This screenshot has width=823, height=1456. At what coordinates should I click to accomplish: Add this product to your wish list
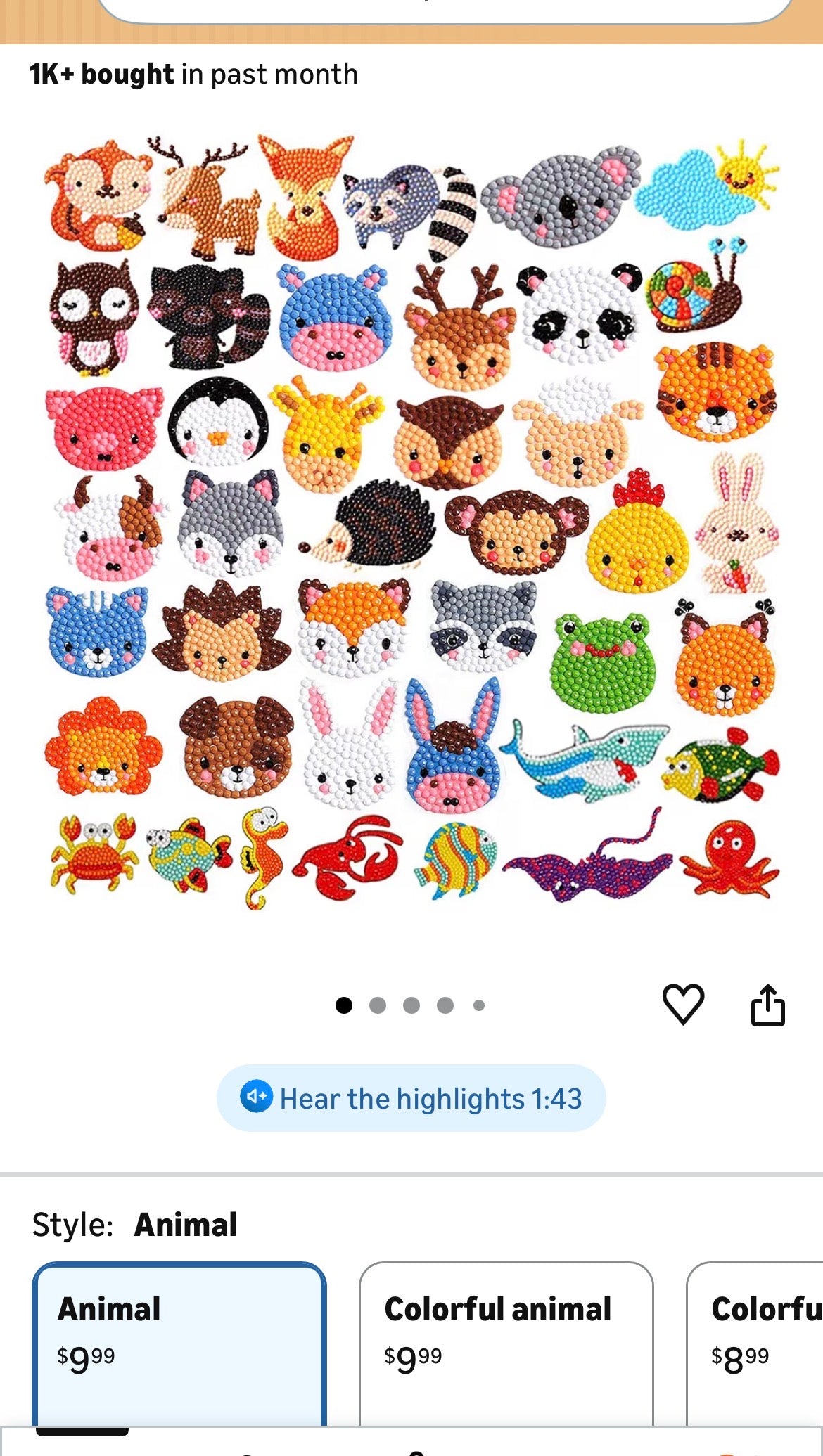(x=682, y=1004)
